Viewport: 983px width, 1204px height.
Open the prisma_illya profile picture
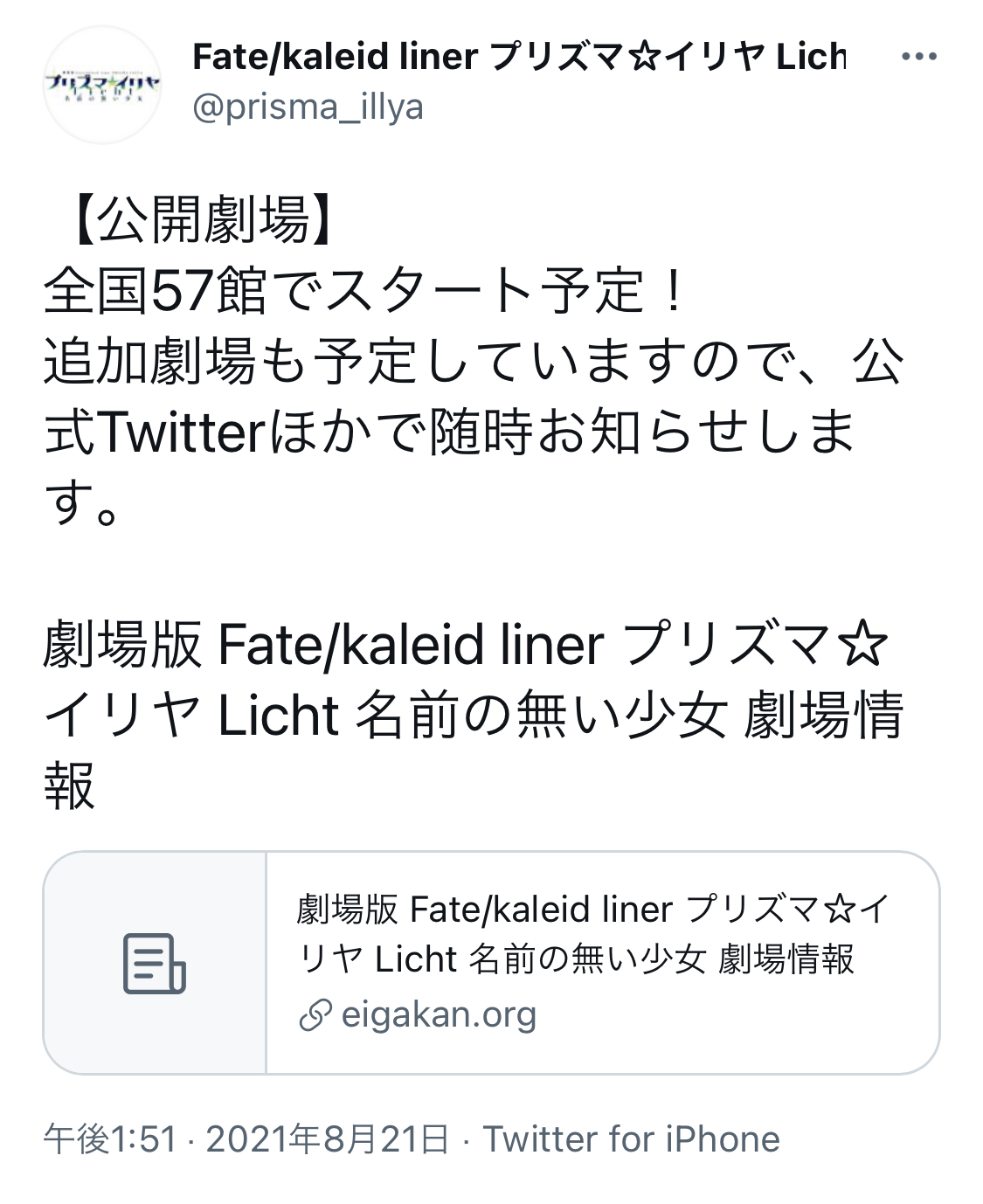coord(102,85)
